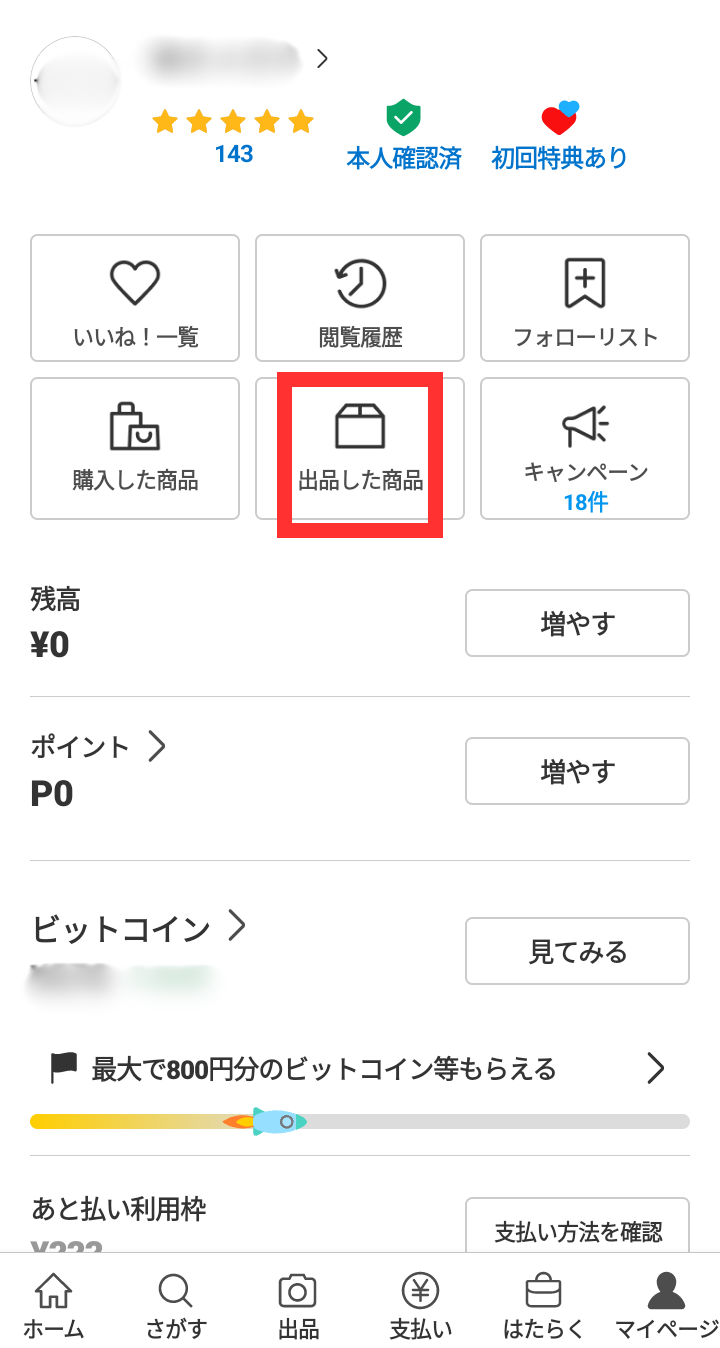Open 初回特典あり first-time benefits link
The width and height of the screenshot is (720, 1348).
tap(557, 157)
